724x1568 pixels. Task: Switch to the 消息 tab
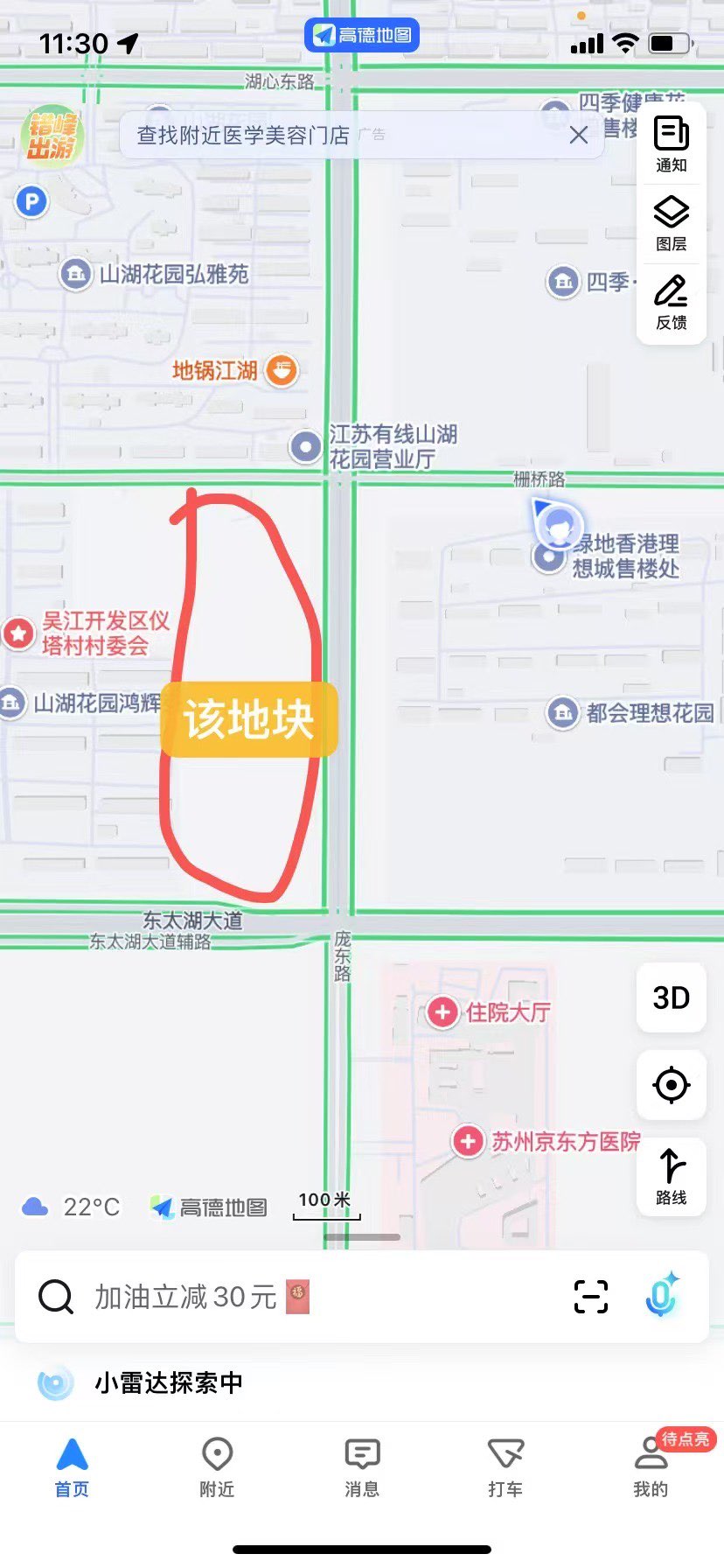click(361, 1466)
